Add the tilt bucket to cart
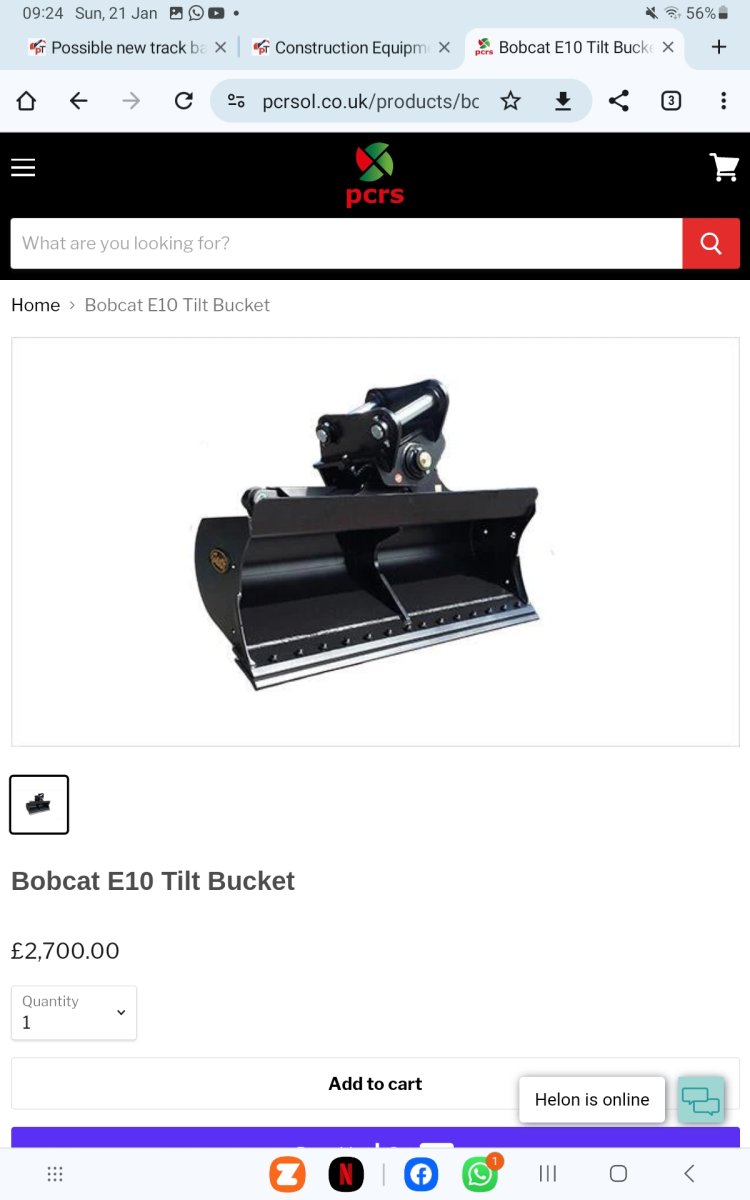The width and height of the screenshot is (750, 1200). [x=375, y=1083]
